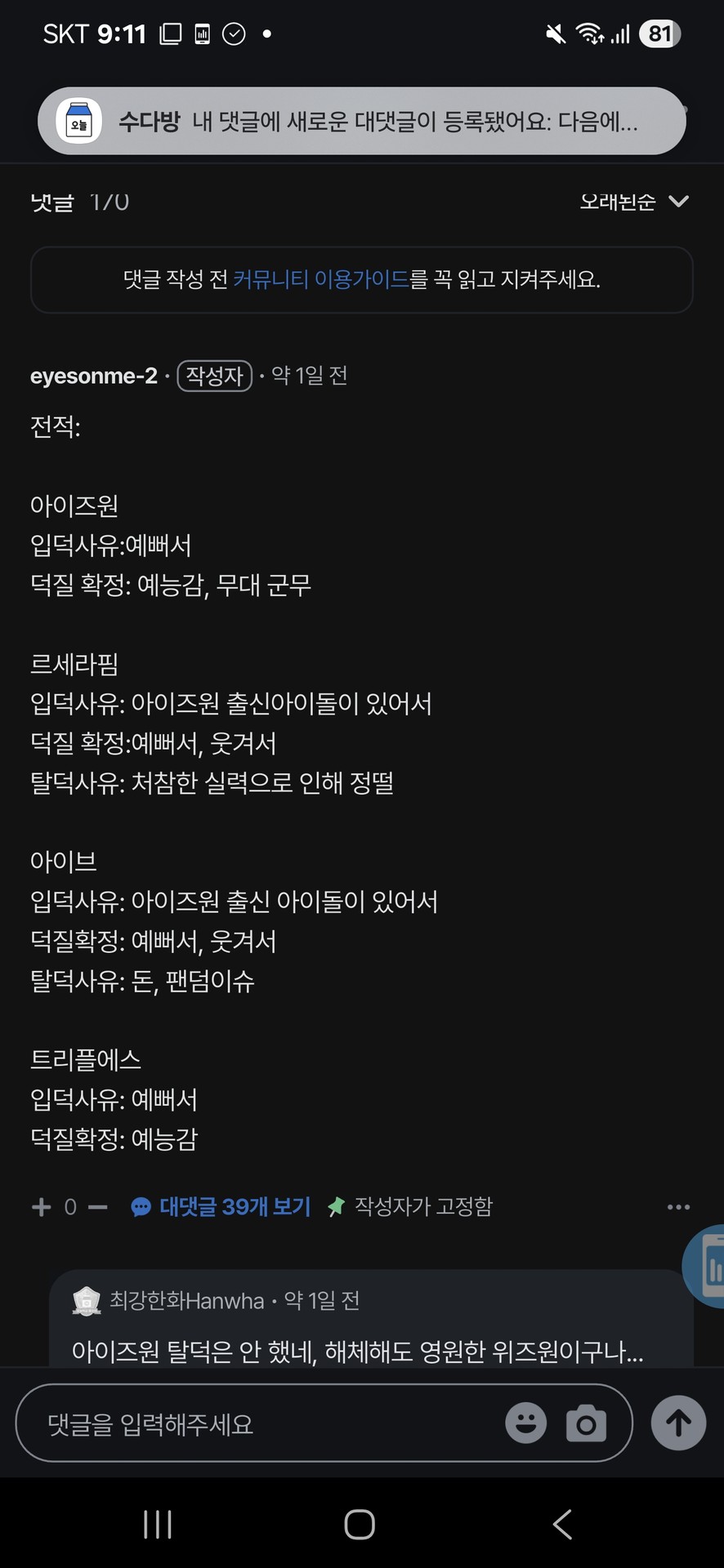The width and height of the screenshot is (724, 1568).
Task: Open the 커뮤니티 이용가이드 link
Action: coord(320,280)
